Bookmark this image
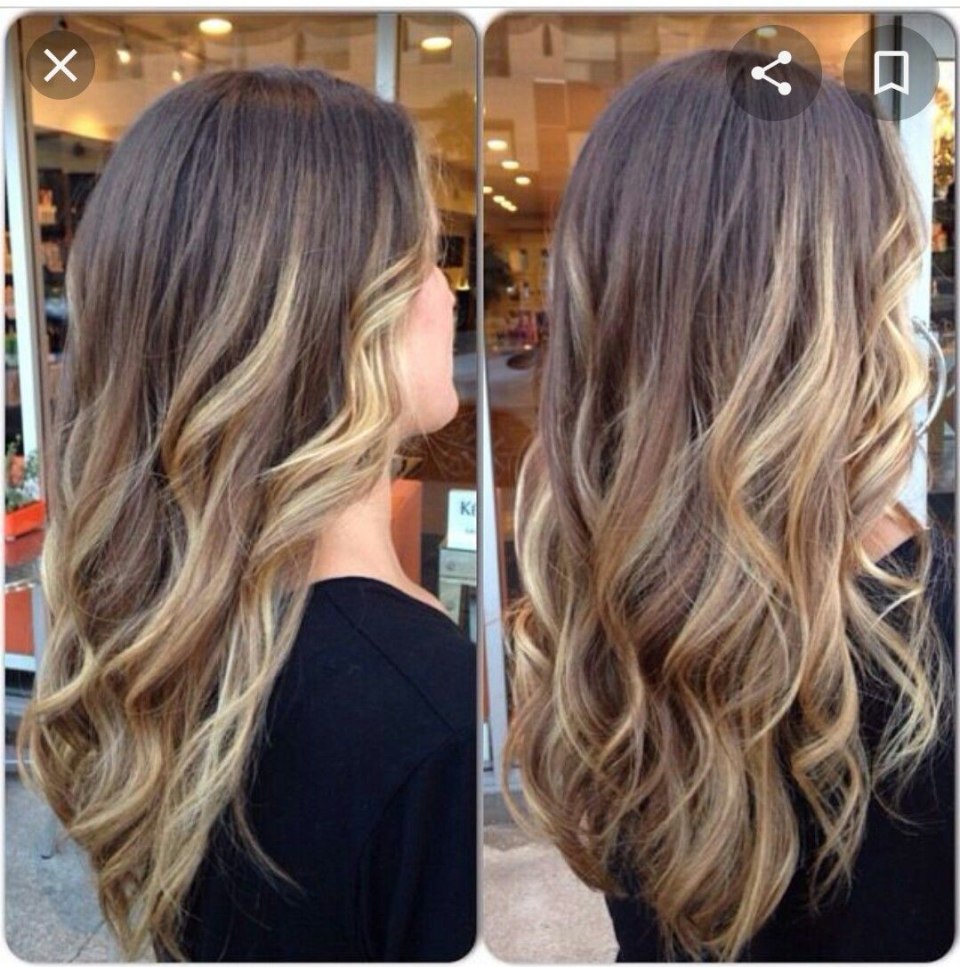This screenshot has width=960, height=967. [x=890, y=73]
